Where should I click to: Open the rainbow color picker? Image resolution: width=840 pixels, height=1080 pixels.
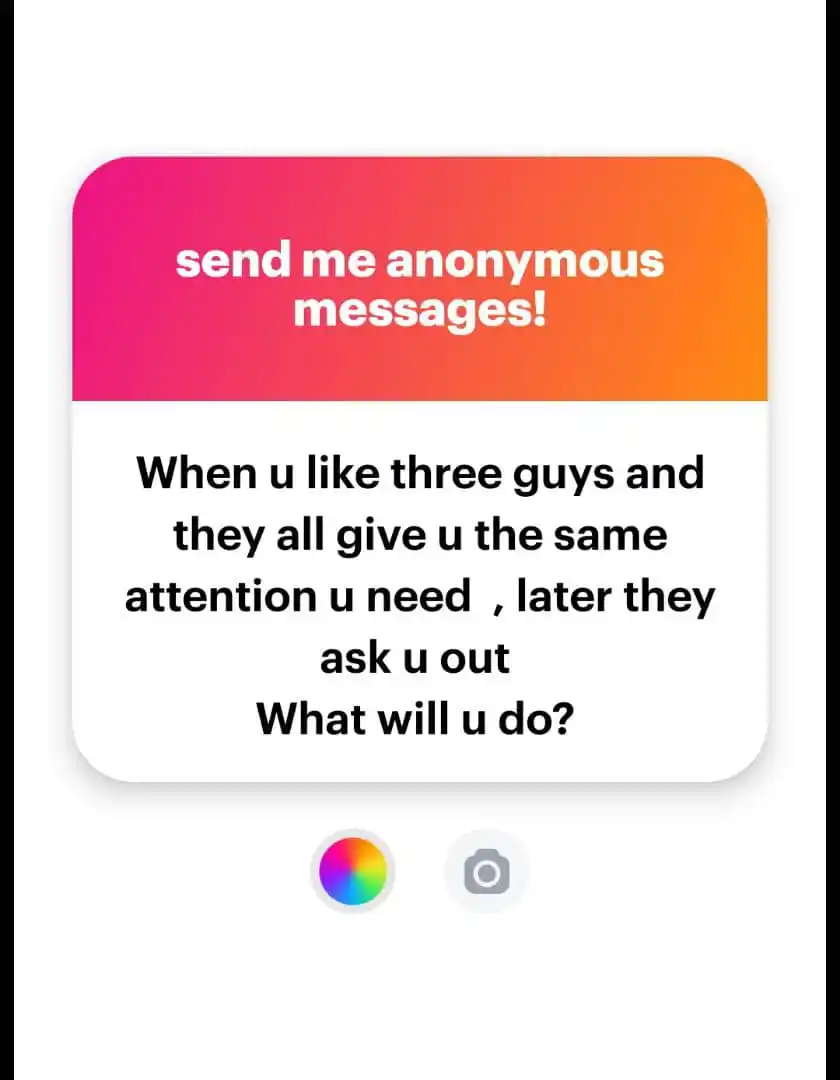353,871
